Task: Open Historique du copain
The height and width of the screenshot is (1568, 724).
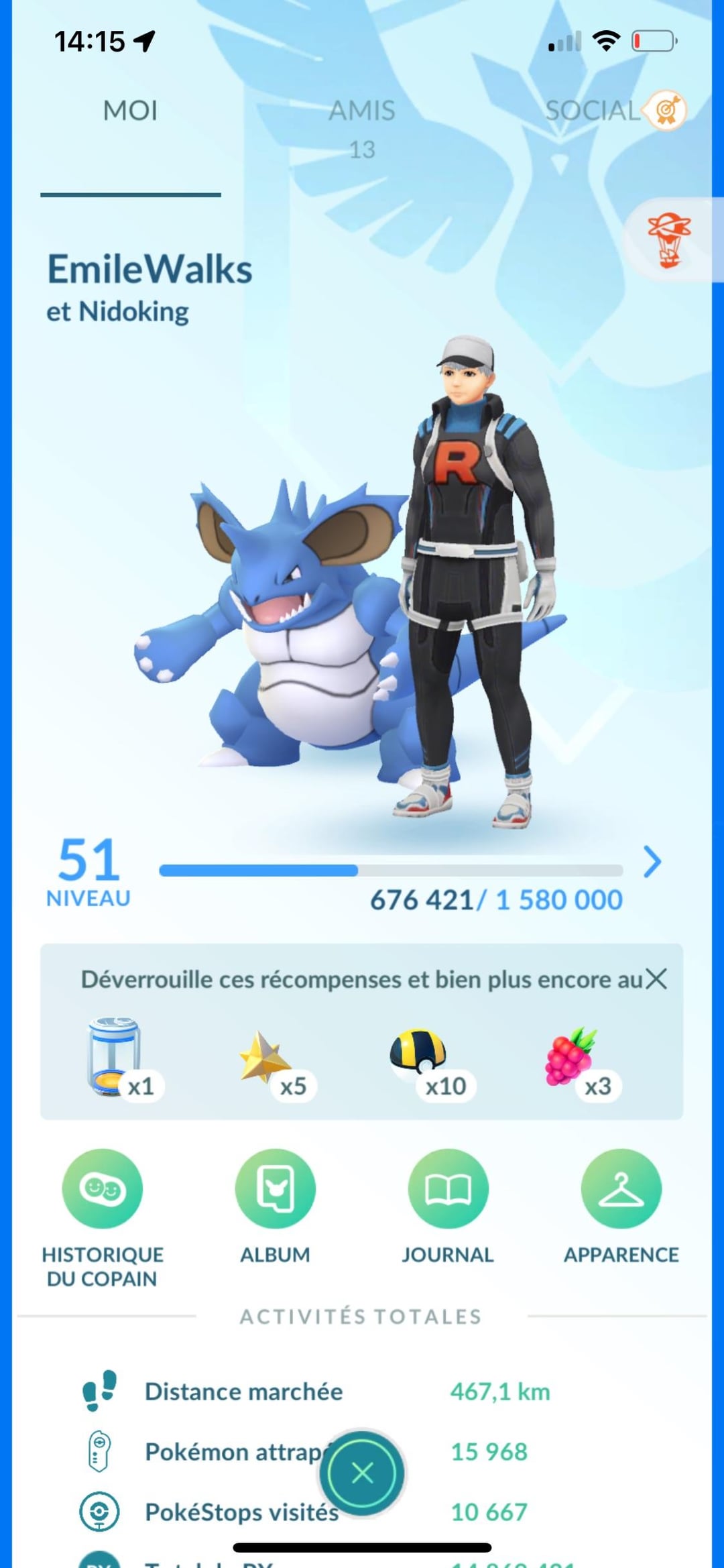Action: click(x=103, y=1189)
